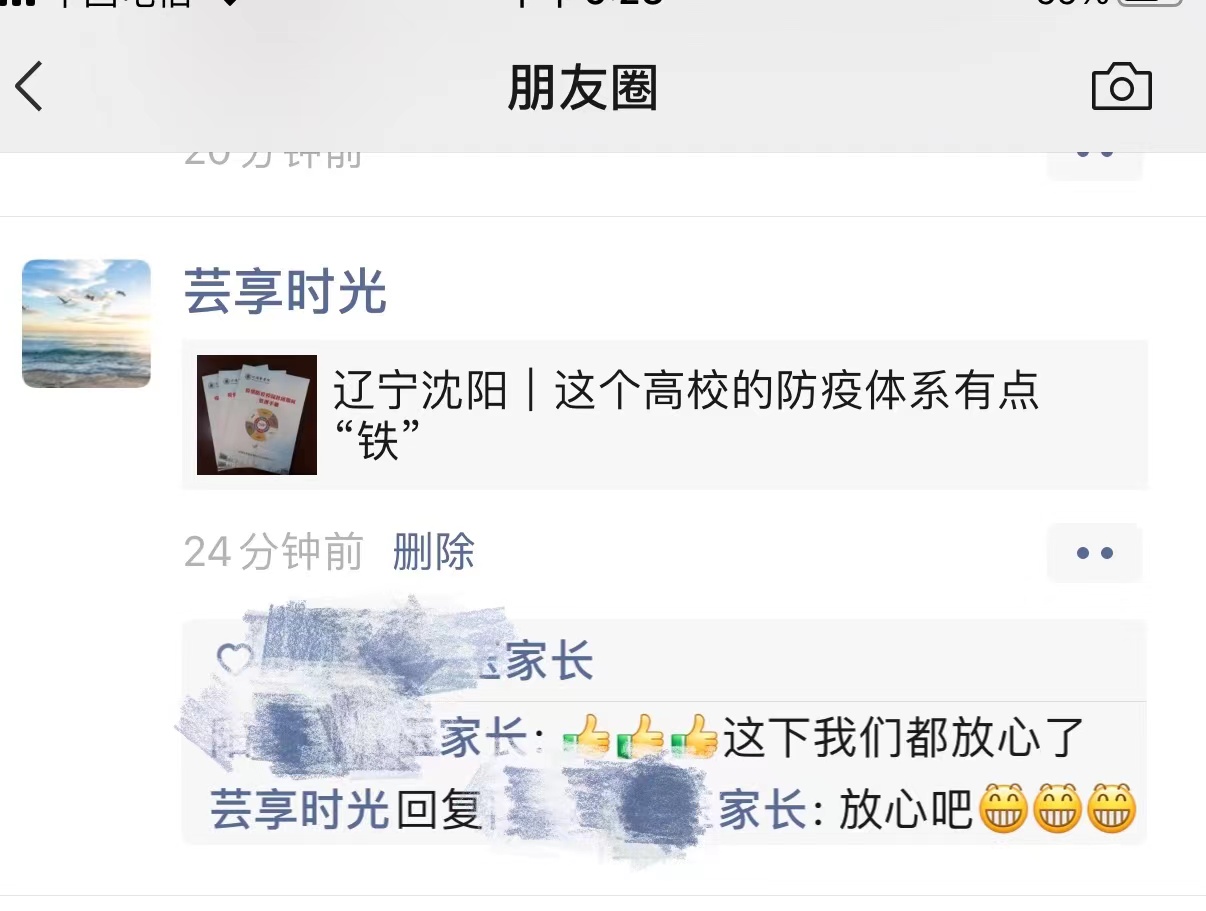Image resolution: width=1206 pixels, height=911 pixels.
Task: Go back from 朋友圈
Action: (x=30, y=86)
